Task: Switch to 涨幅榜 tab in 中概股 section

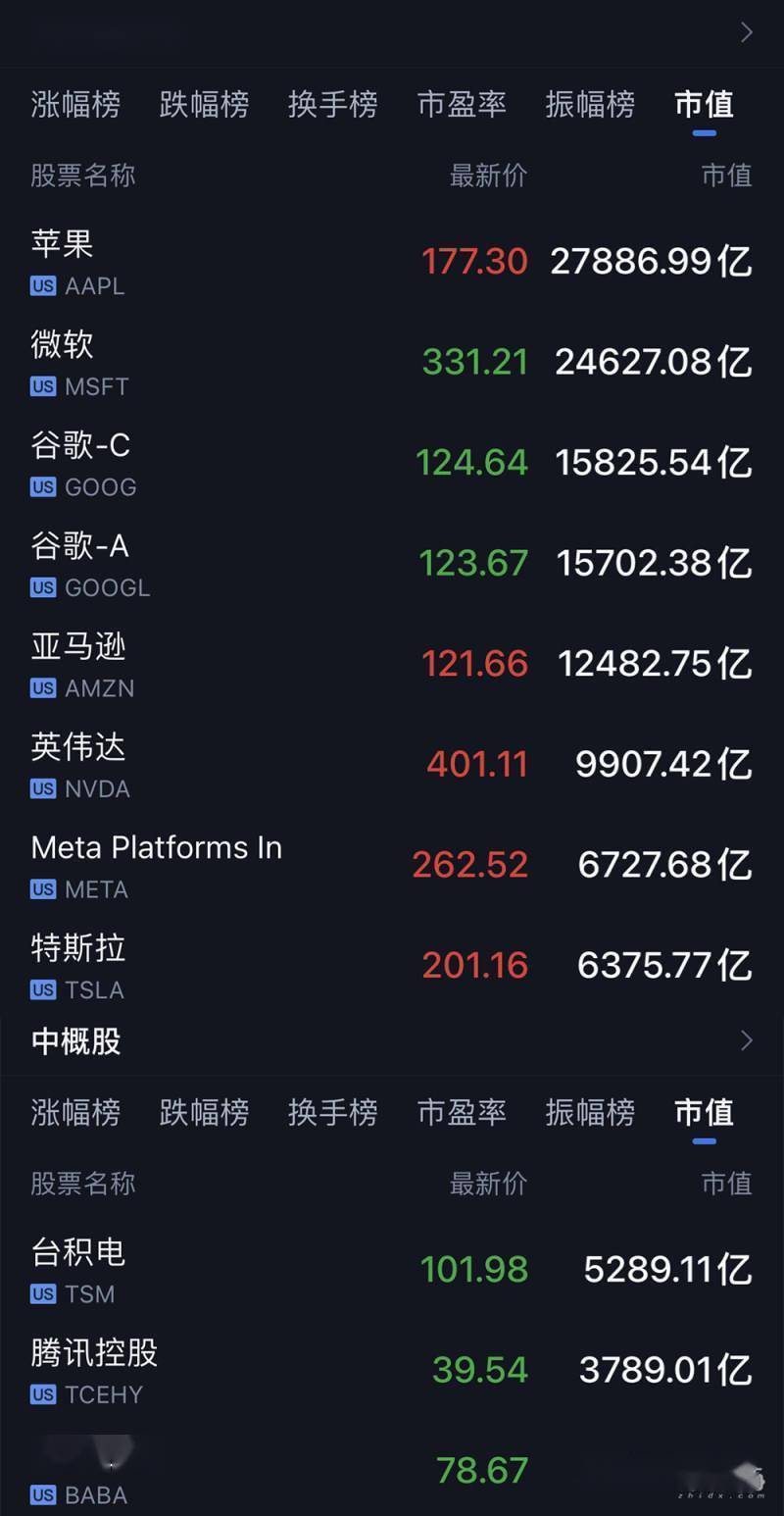Action: pos(75,1112)
